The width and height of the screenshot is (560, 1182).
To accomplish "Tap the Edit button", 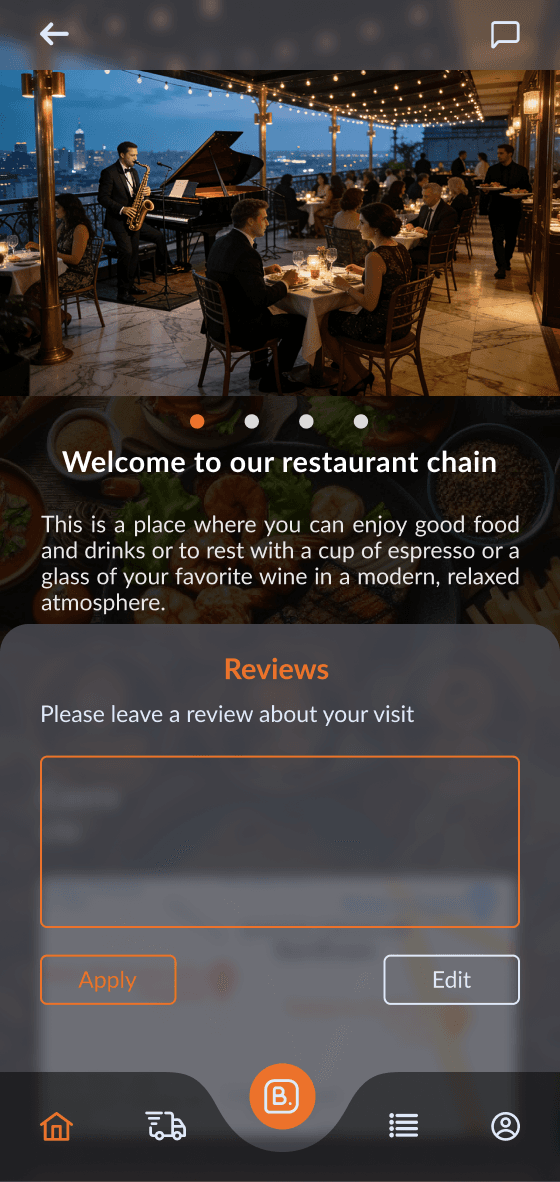I will click(x=451, y=979).
